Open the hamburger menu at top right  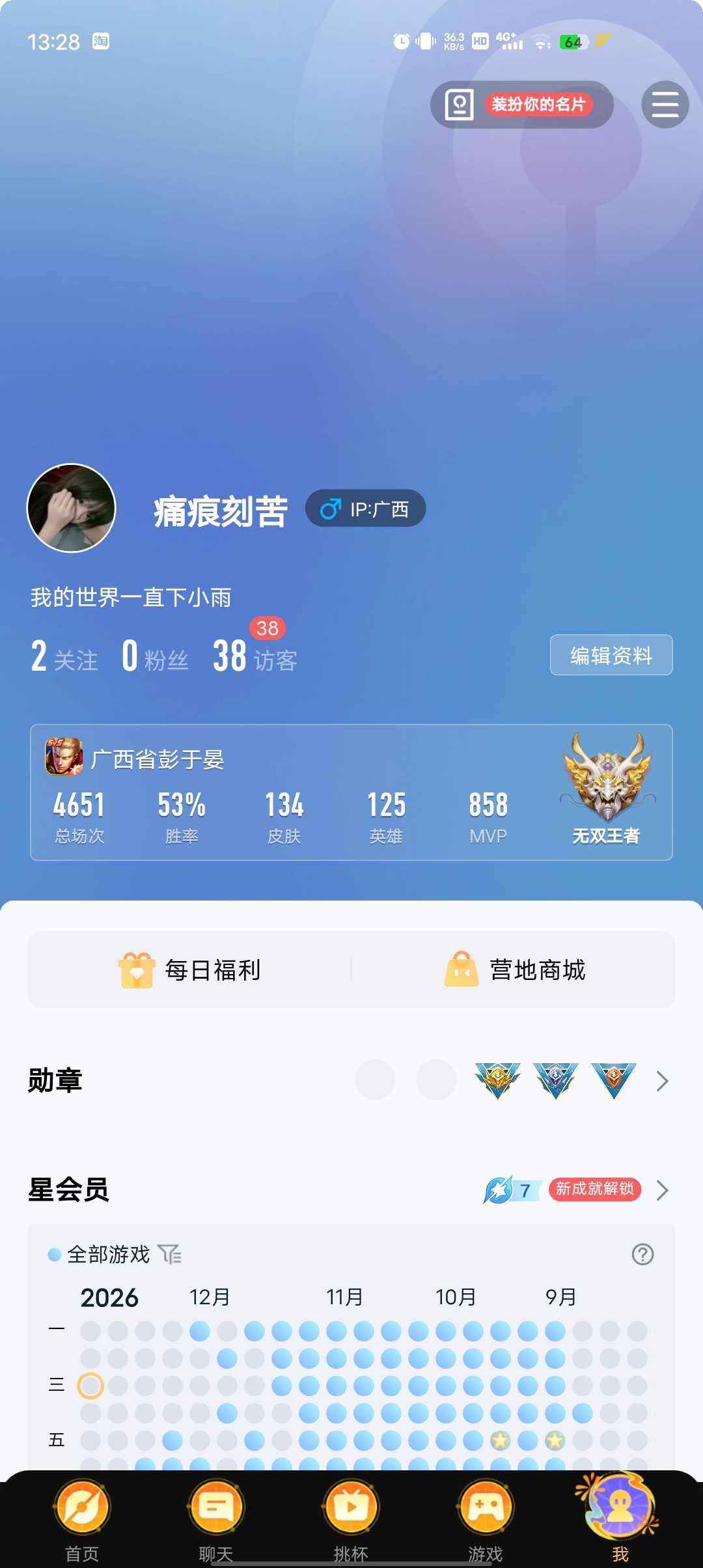point(665,105)
